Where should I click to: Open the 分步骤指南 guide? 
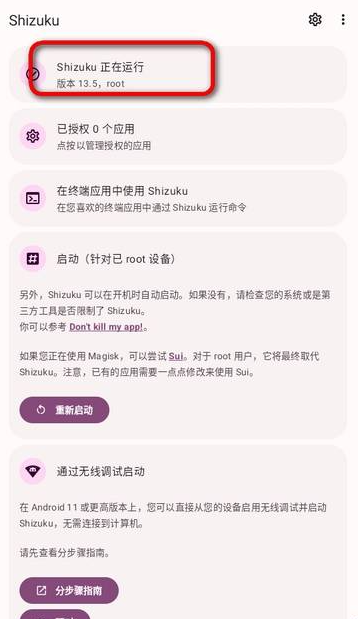[x=69, y=591]
